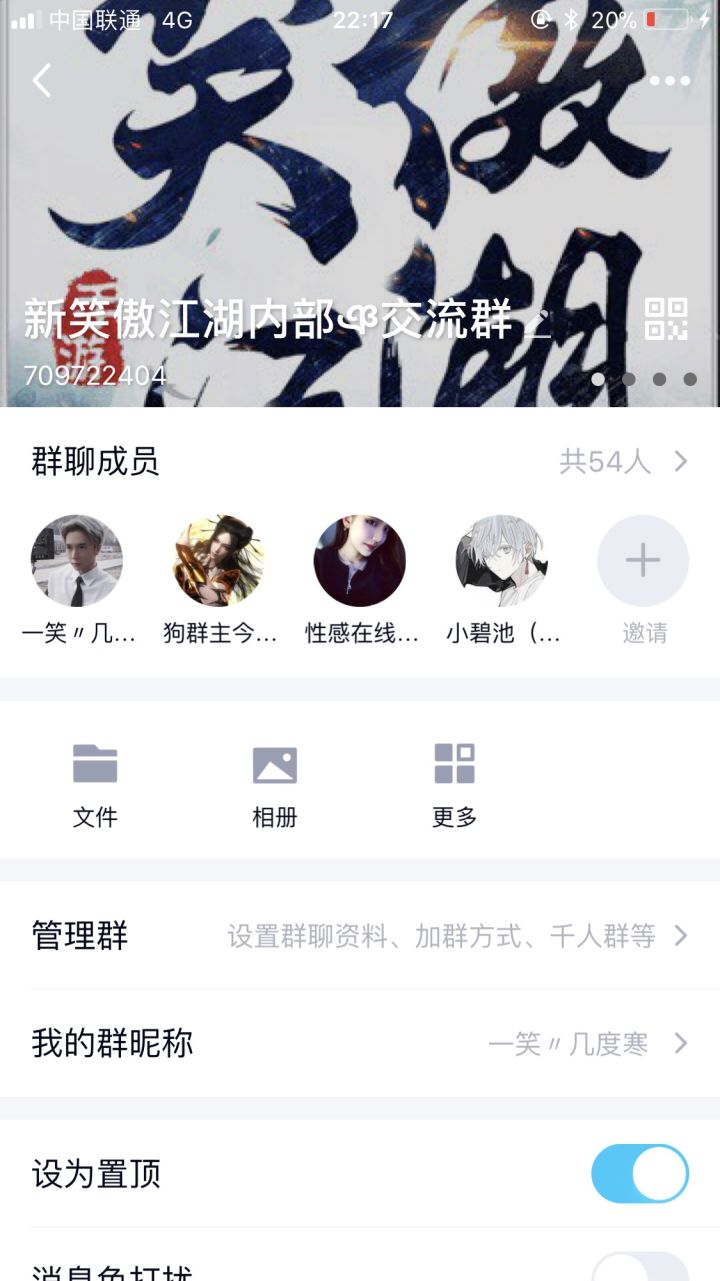
Task: Open 我的群昵称 nickname editor via chevron
Action: (682, 1043)
